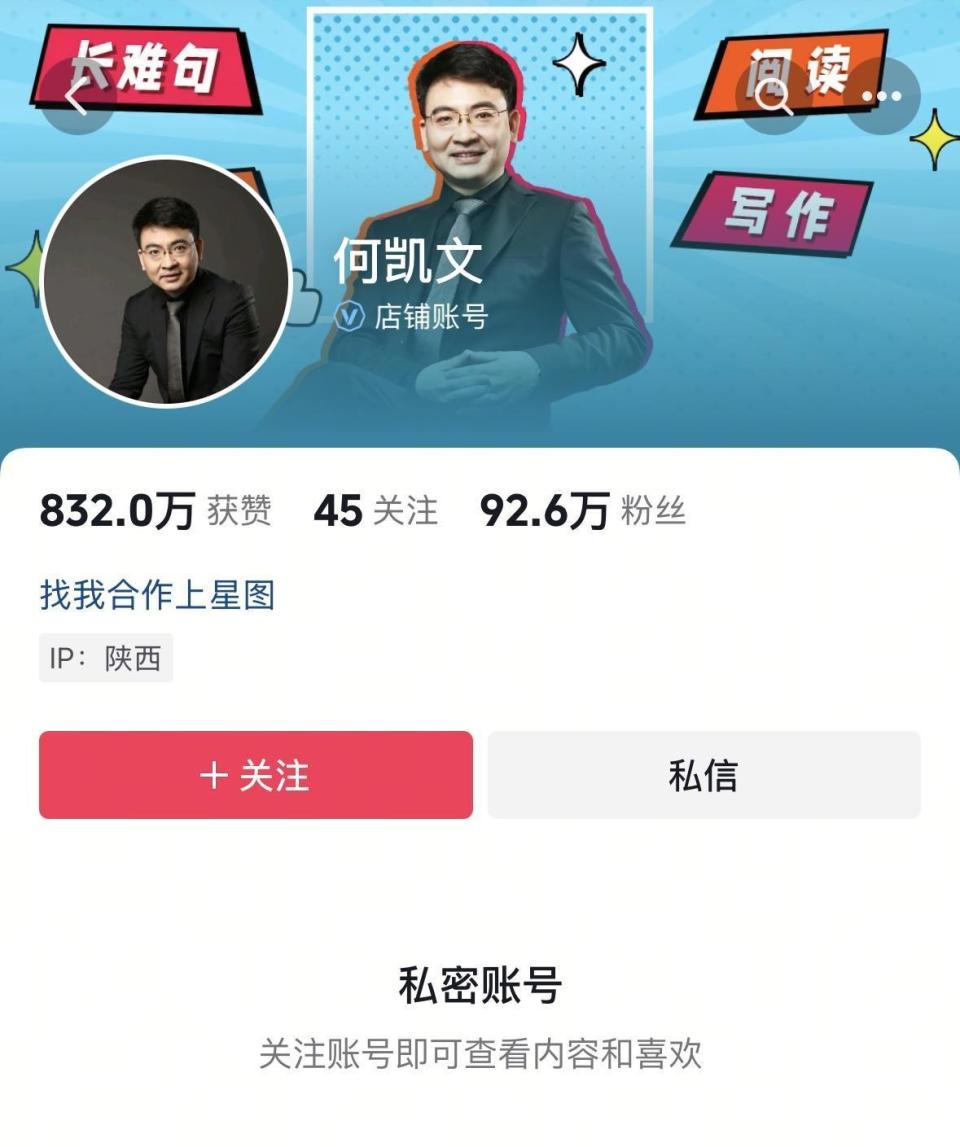Tap 832.0万 获赞 likes count
This screenshot has width=960, height=1147.
155,510
